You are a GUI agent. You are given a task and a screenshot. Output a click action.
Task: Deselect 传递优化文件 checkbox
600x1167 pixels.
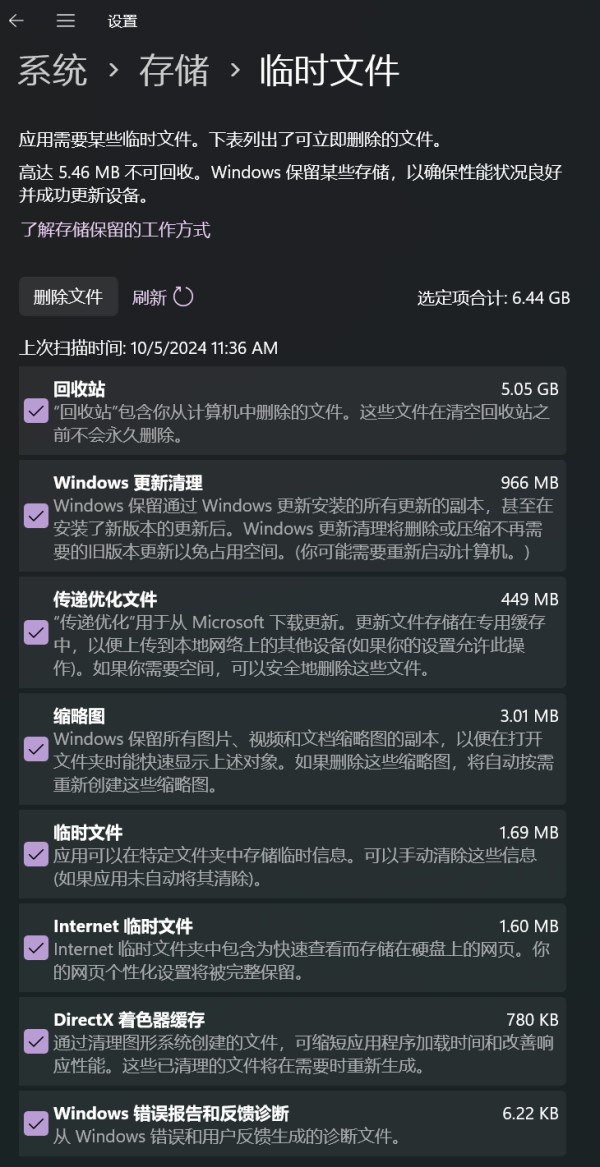(36, 632)
